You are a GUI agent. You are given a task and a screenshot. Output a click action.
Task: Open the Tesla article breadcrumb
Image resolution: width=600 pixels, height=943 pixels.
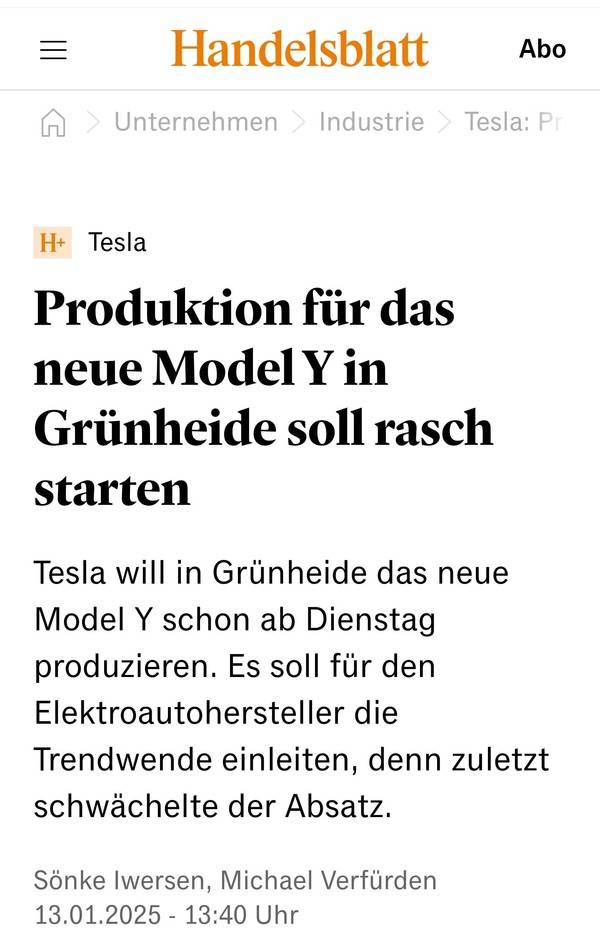click(512, 122)
